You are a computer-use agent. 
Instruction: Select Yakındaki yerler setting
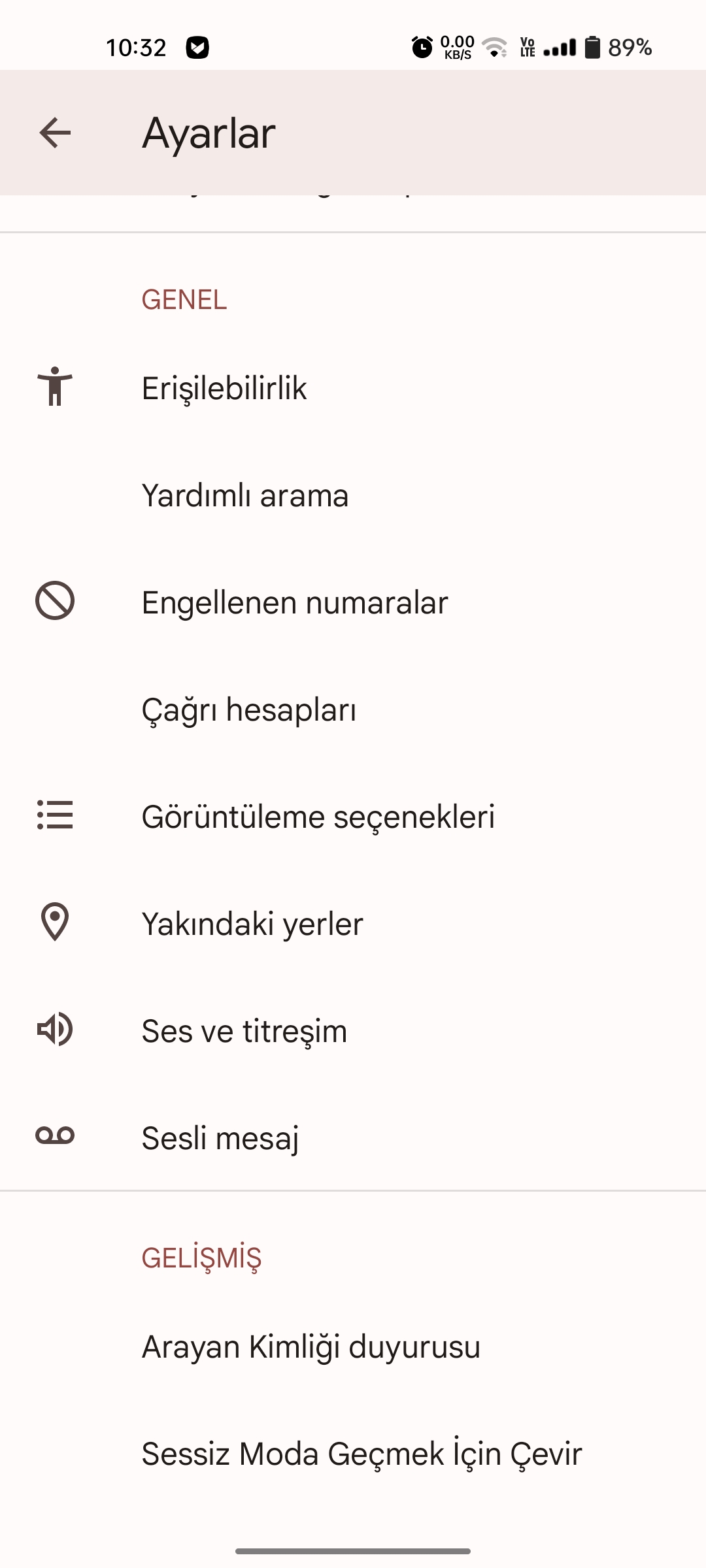(353, 924)
